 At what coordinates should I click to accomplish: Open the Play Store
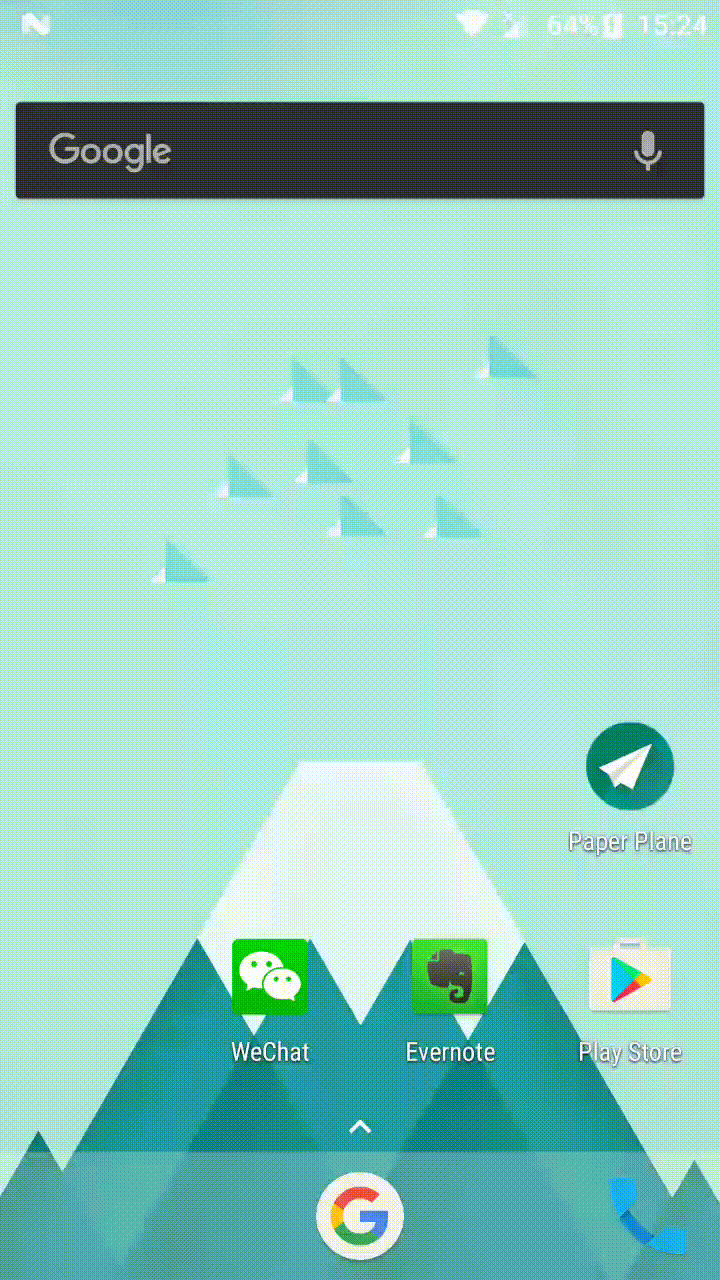[630, 977]
